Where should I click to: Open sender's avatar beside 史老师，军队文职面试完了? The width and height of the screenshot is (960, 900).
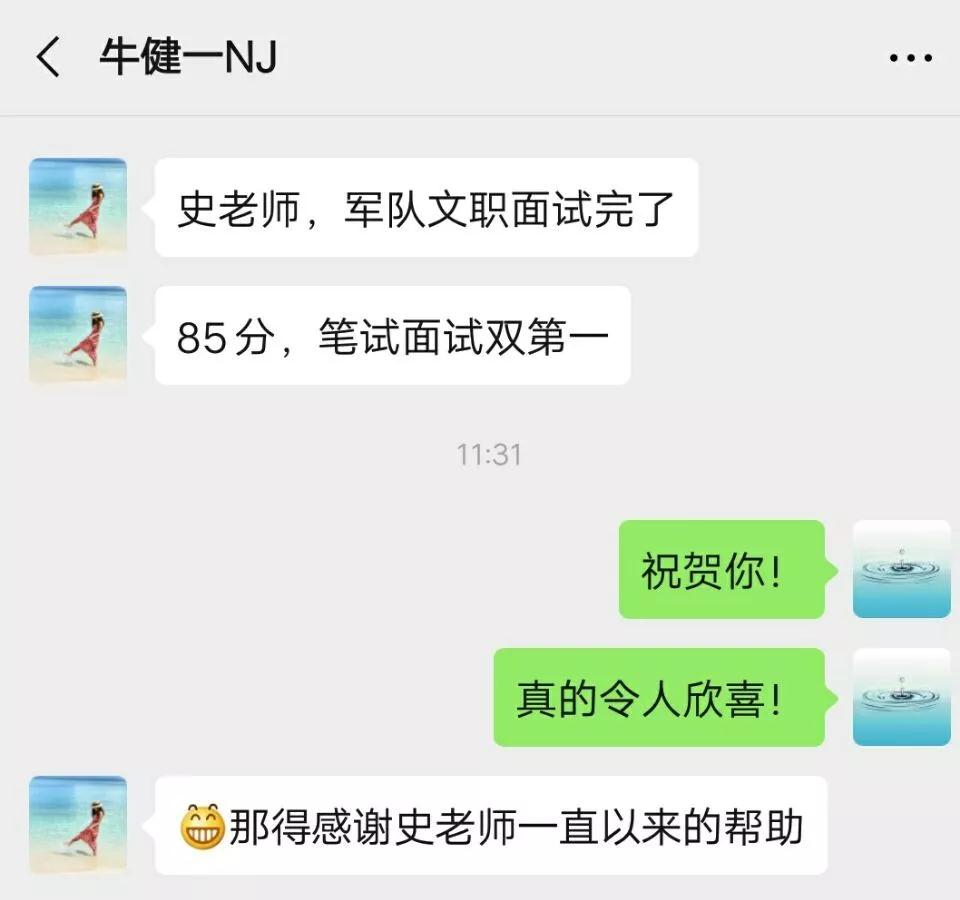coord(78,207)
